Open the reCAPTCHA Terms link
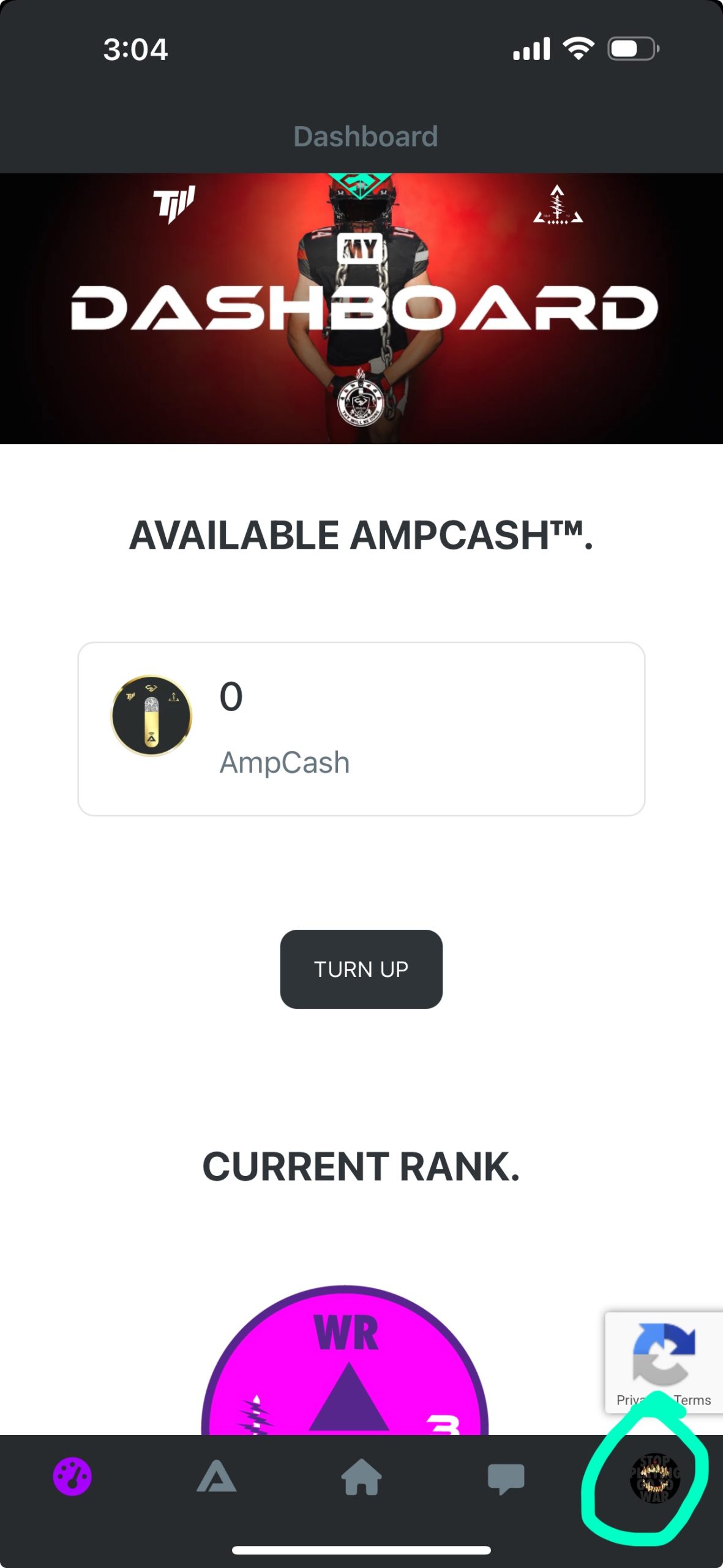The height and width of the screenshot is (1568, 723). (692, 1400)
